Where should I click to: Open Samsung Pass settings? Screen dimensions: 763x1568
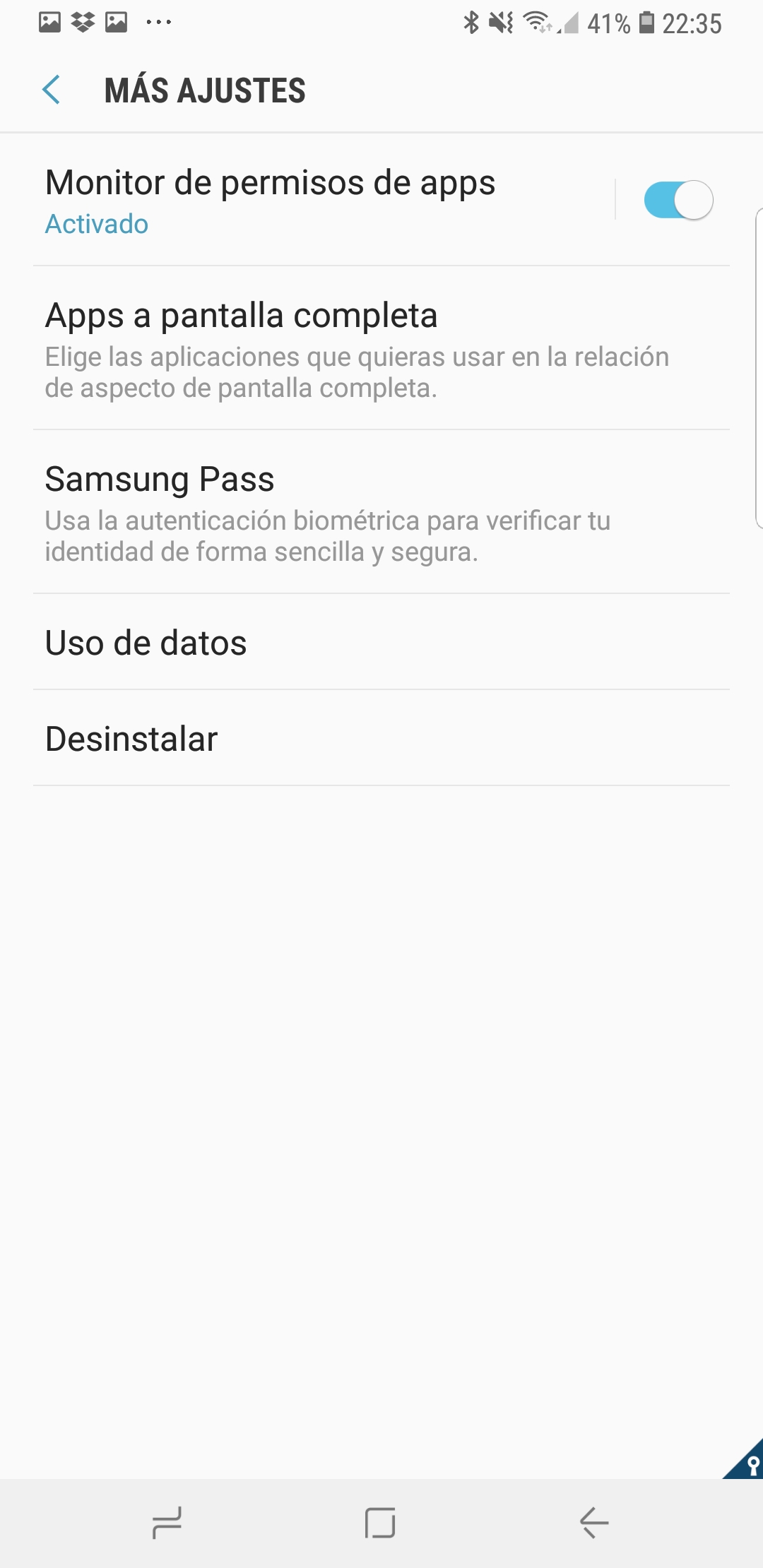[381, 513]
